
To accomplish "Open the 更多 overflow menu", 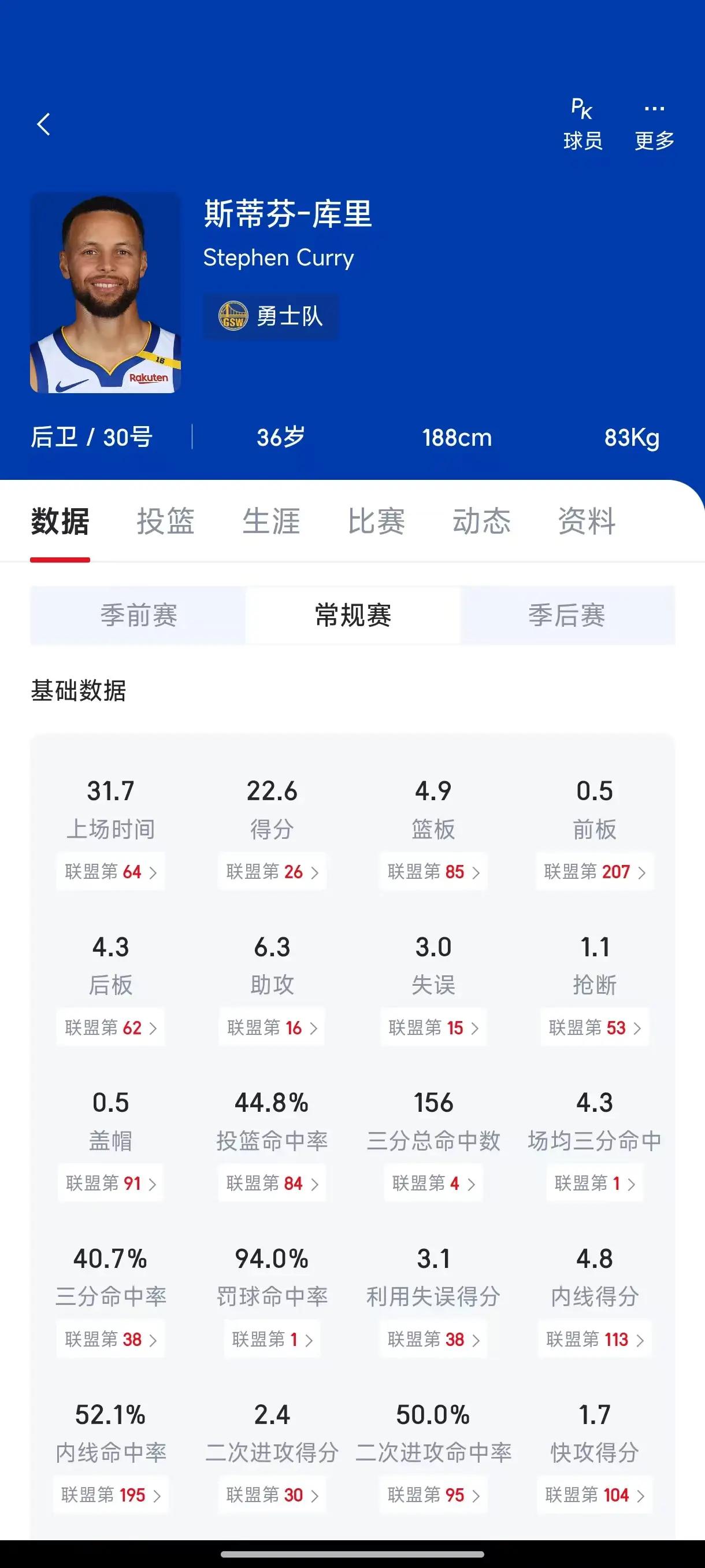I will click(655, 125).
